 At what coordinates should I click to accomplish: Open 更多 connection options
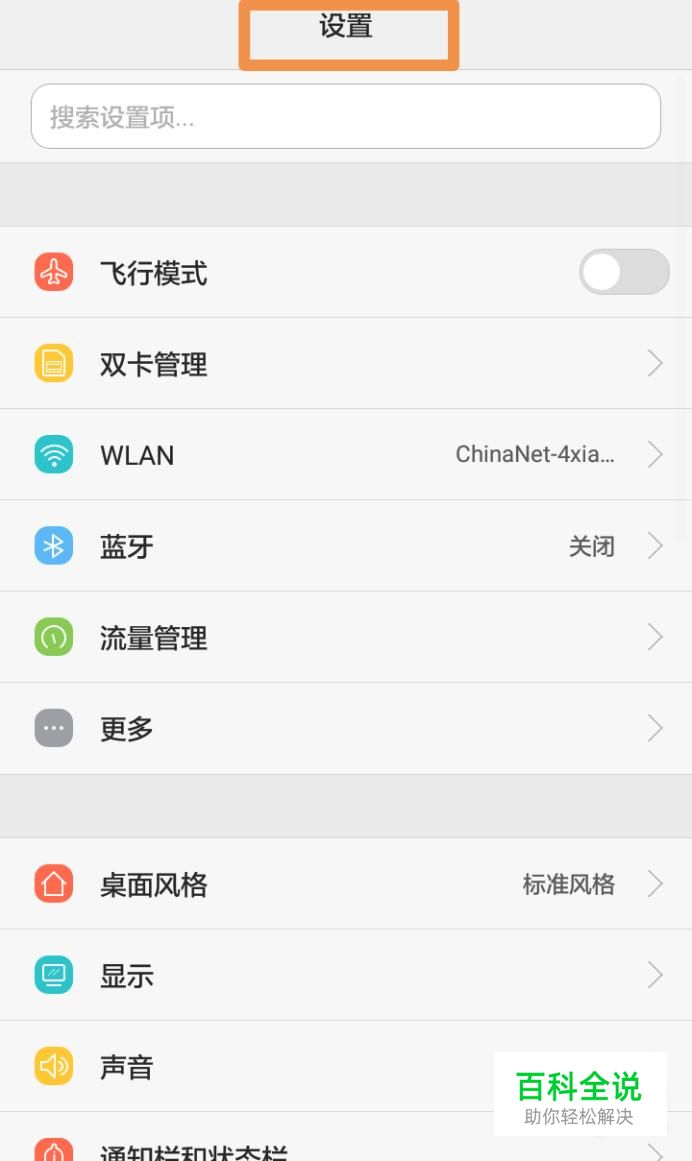pyautogui.click(x=346, y=729)
